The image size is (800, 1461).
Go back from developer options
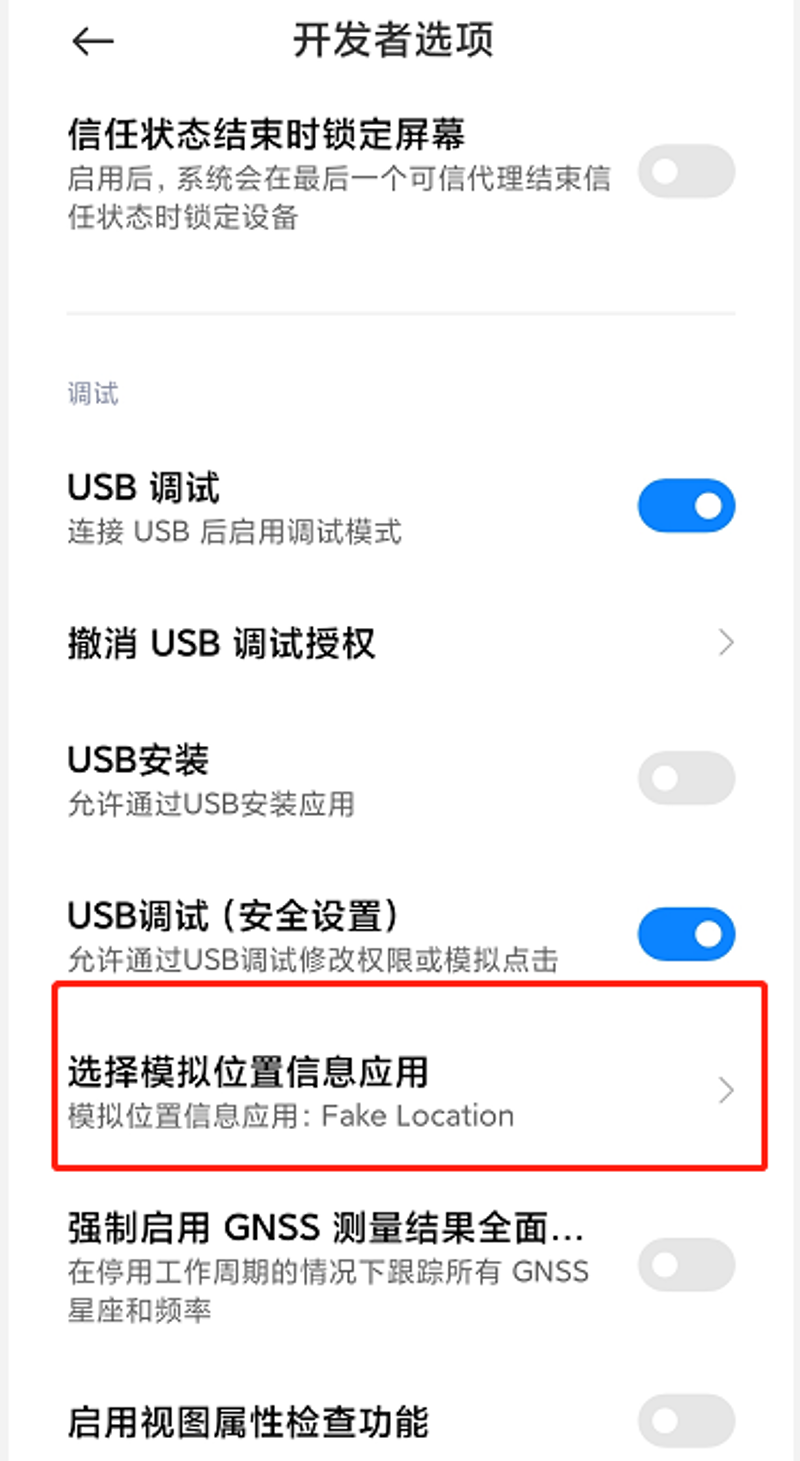coord(93,41)
